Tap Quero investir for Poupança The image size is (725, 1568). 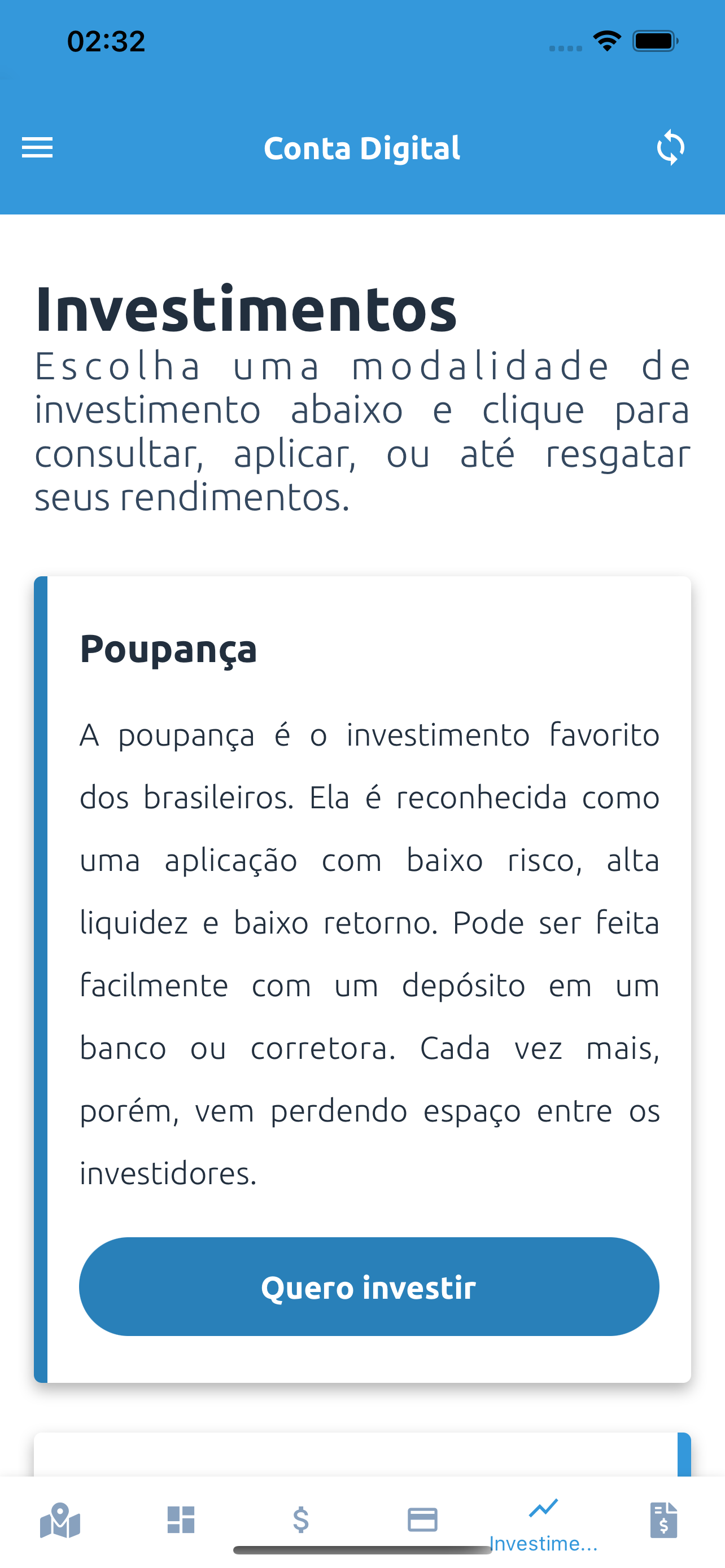coord(369,1287)
